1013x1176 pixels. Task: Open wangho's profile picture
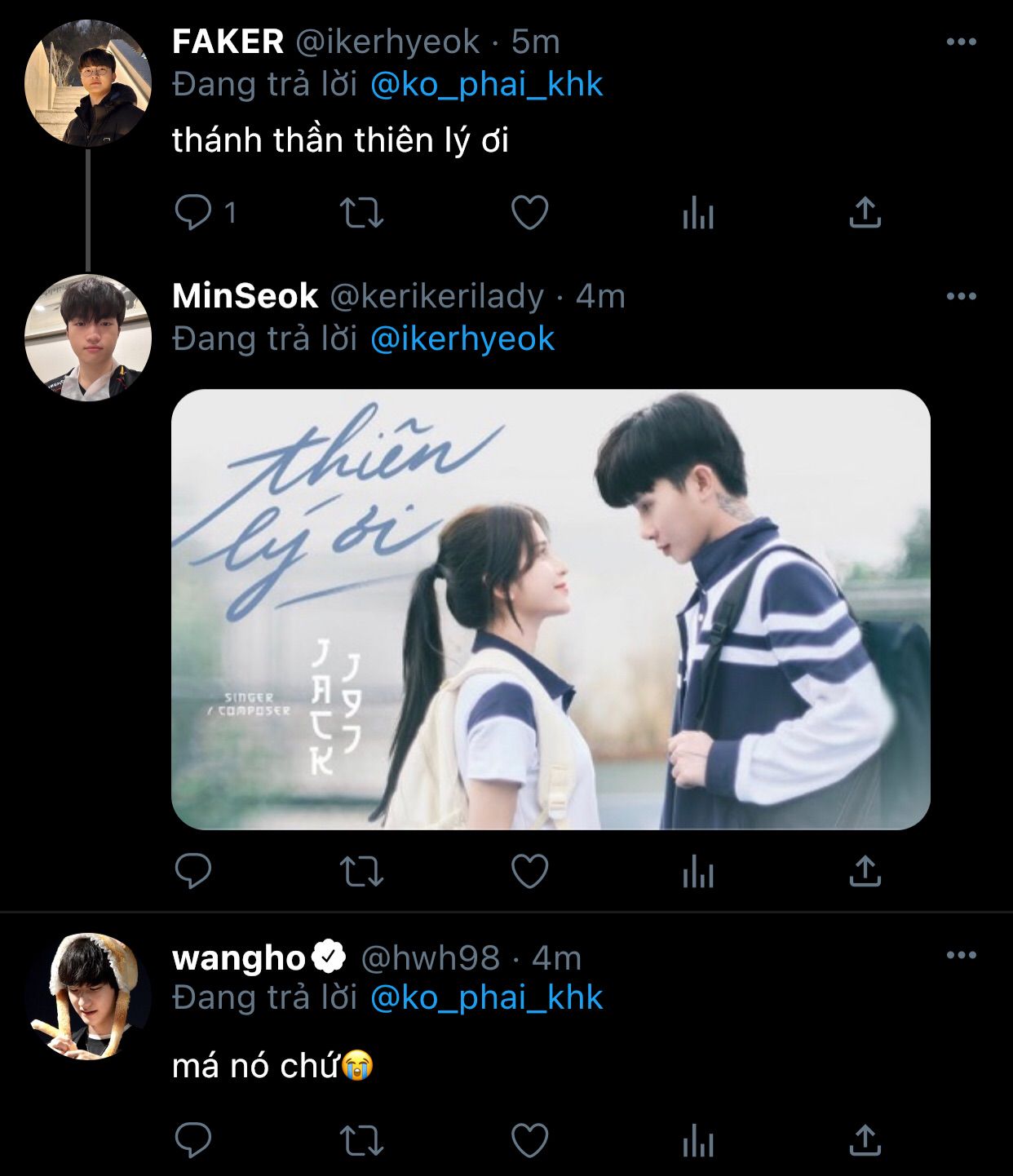pos(88,997)
